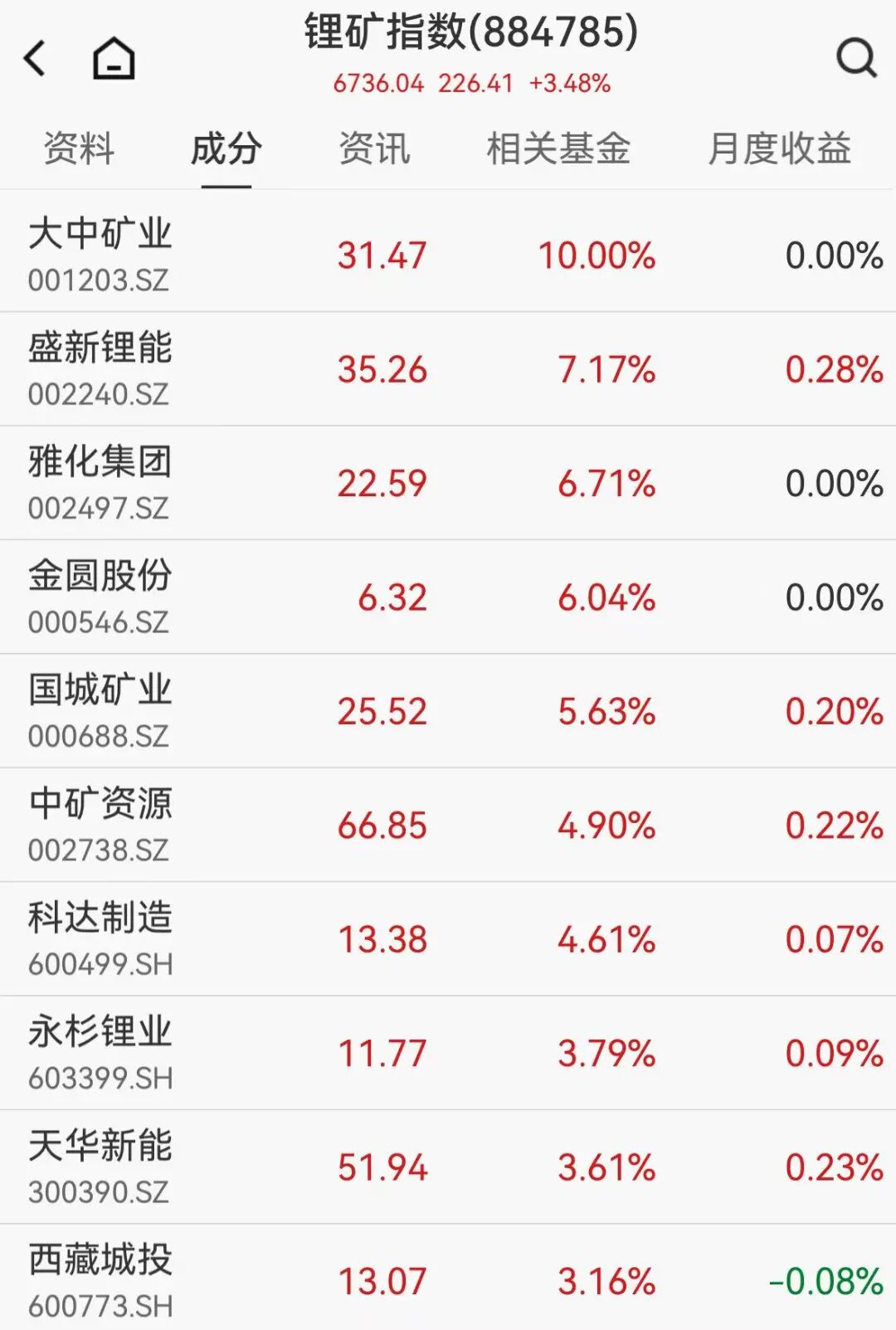Tap the 中矿资源 row
Viewport: 896px width, 1330px height.
tap(448, 825)
